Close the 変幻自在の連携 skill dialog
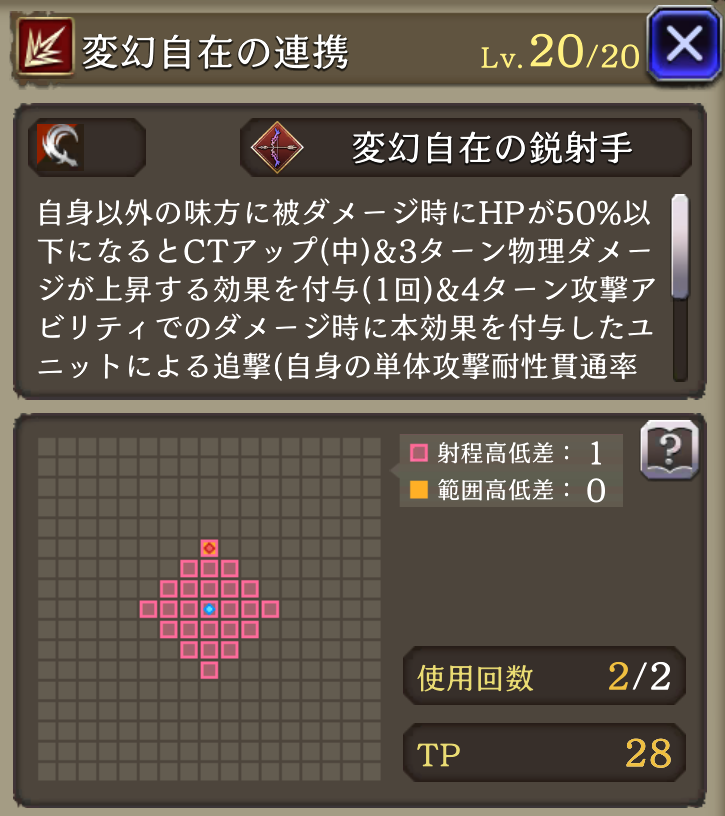The width and height of the screenshot is (725, 816). click(683, 46)
